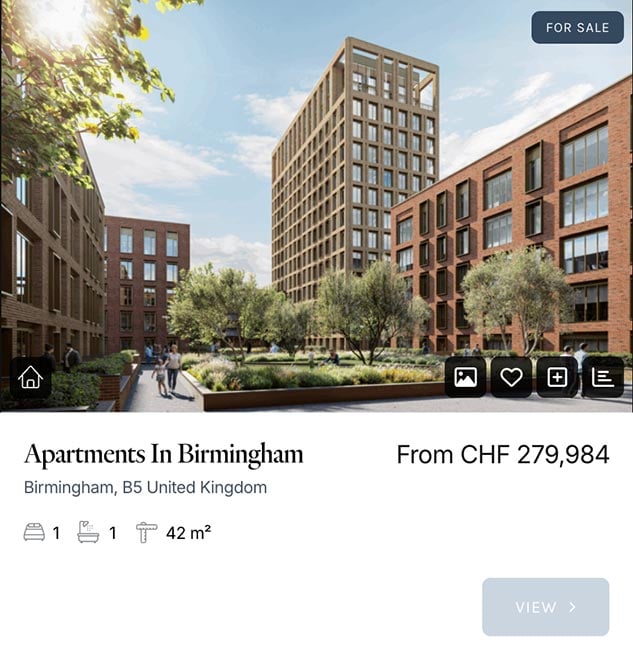Open the property type home icon

coord(30,377)
